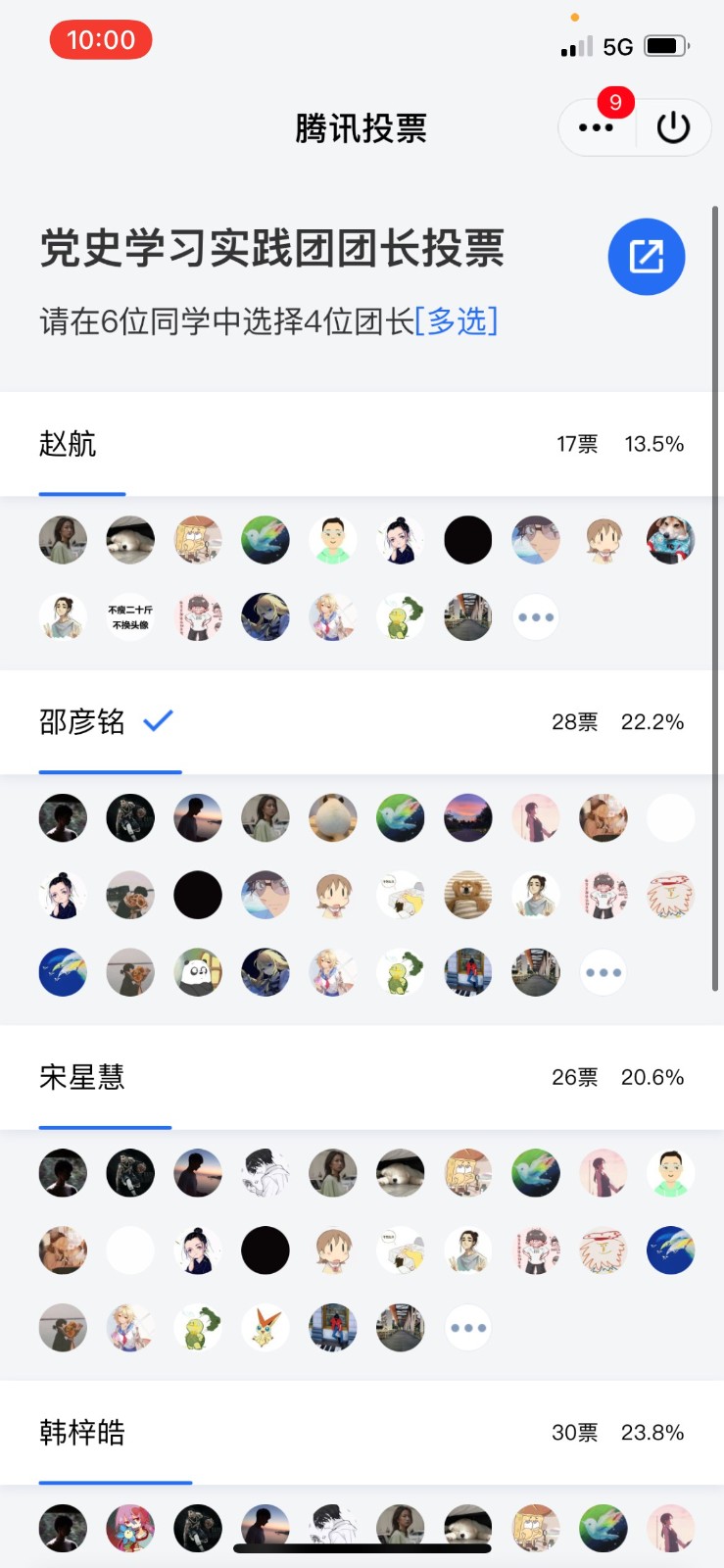This screenshot has width=724, height=1568.
Task: Tap the power-off icon in the capsule
Action: [x=673, y=127]
